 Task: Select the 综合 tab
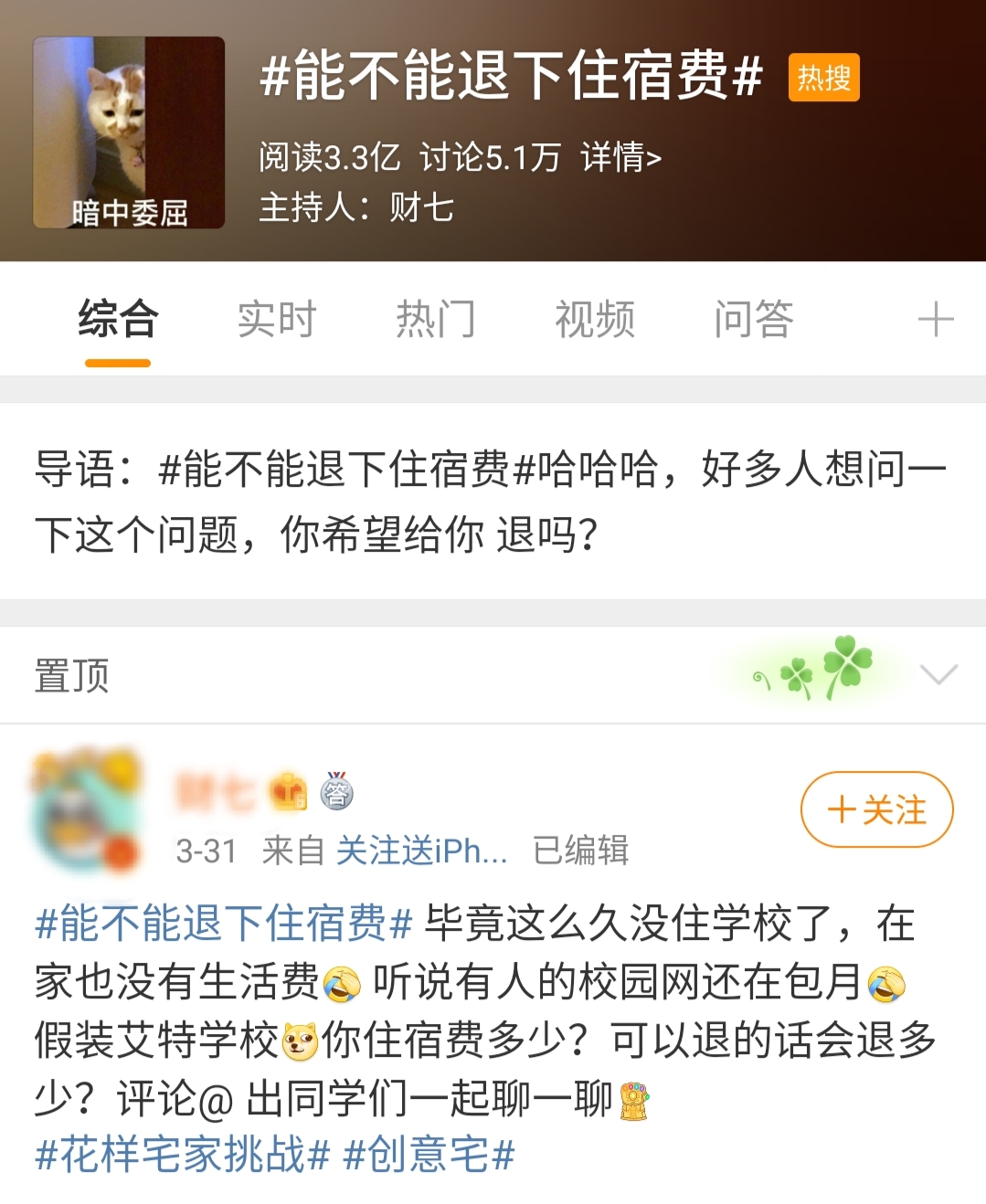click(116, 320)
